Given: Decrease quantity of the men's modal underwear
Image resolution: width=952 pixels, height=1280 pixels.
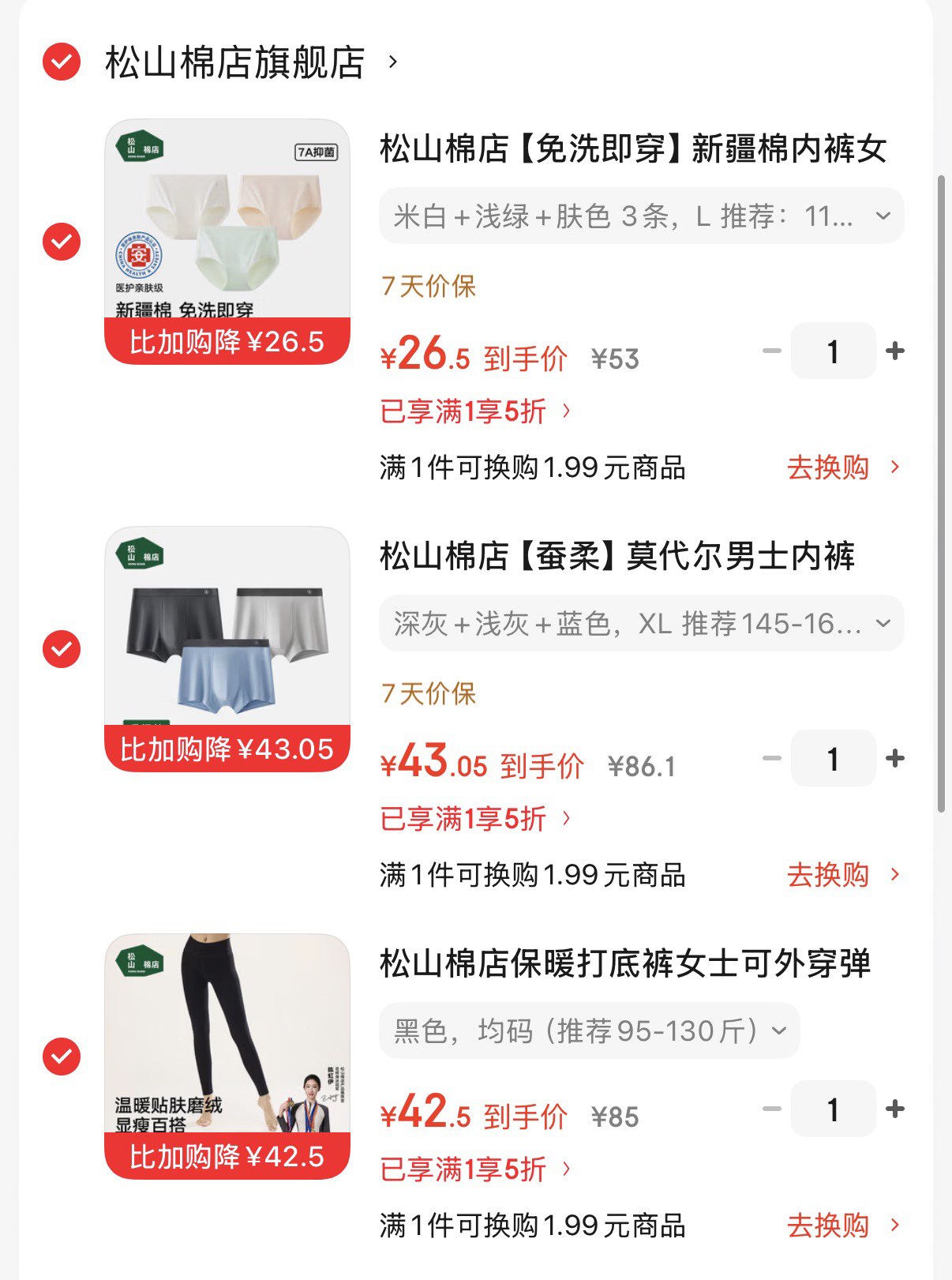Looking at the screenshot, I should click(x=770, y=758).
